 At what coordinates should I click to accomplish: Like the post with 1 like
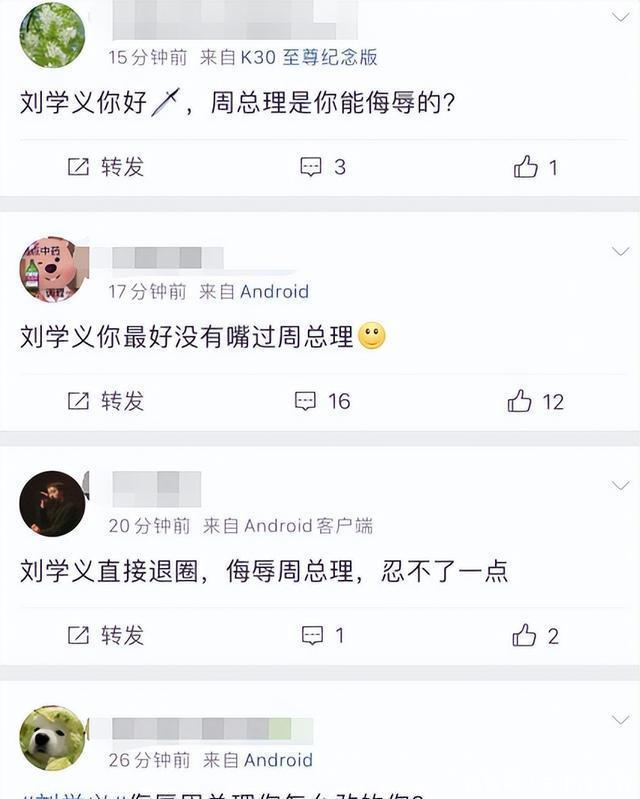pos(536,167)
